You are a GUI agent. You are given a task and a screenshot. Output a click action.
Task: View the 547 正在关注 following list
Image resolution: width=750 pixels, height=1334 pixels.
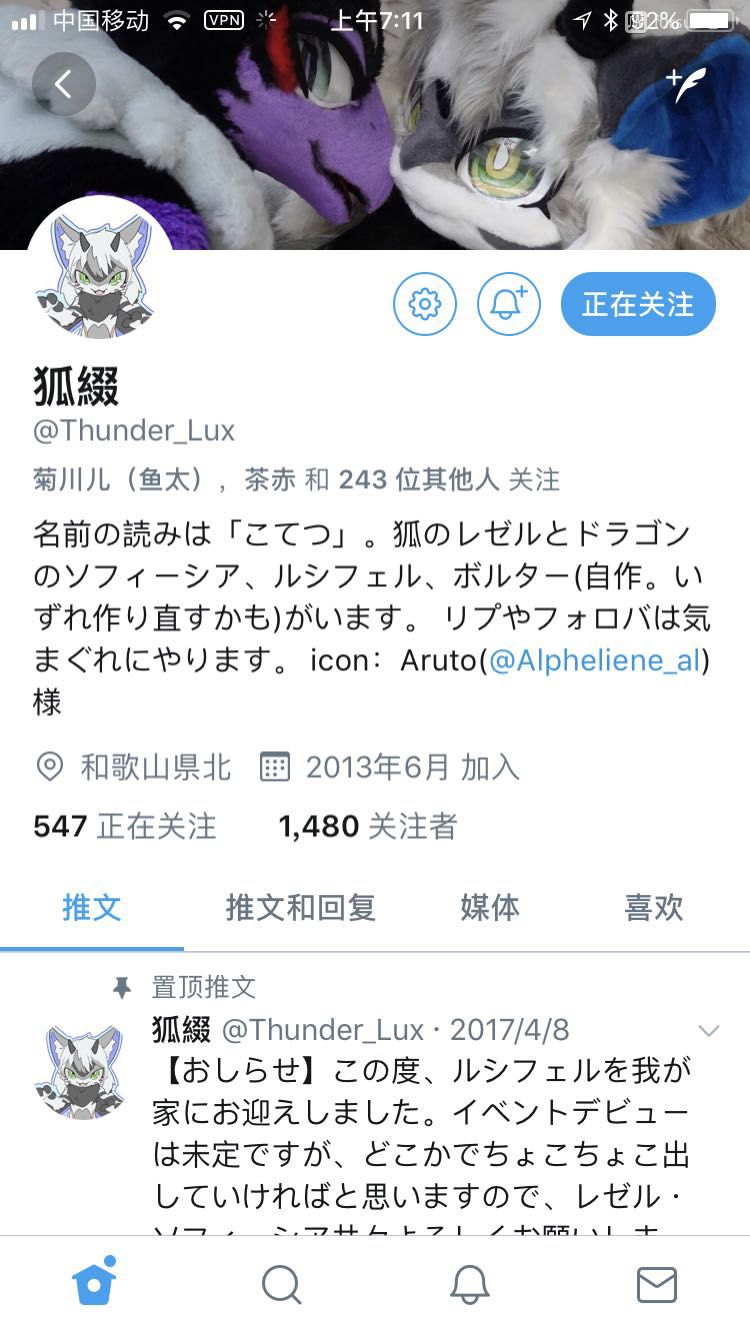(125, 826)
